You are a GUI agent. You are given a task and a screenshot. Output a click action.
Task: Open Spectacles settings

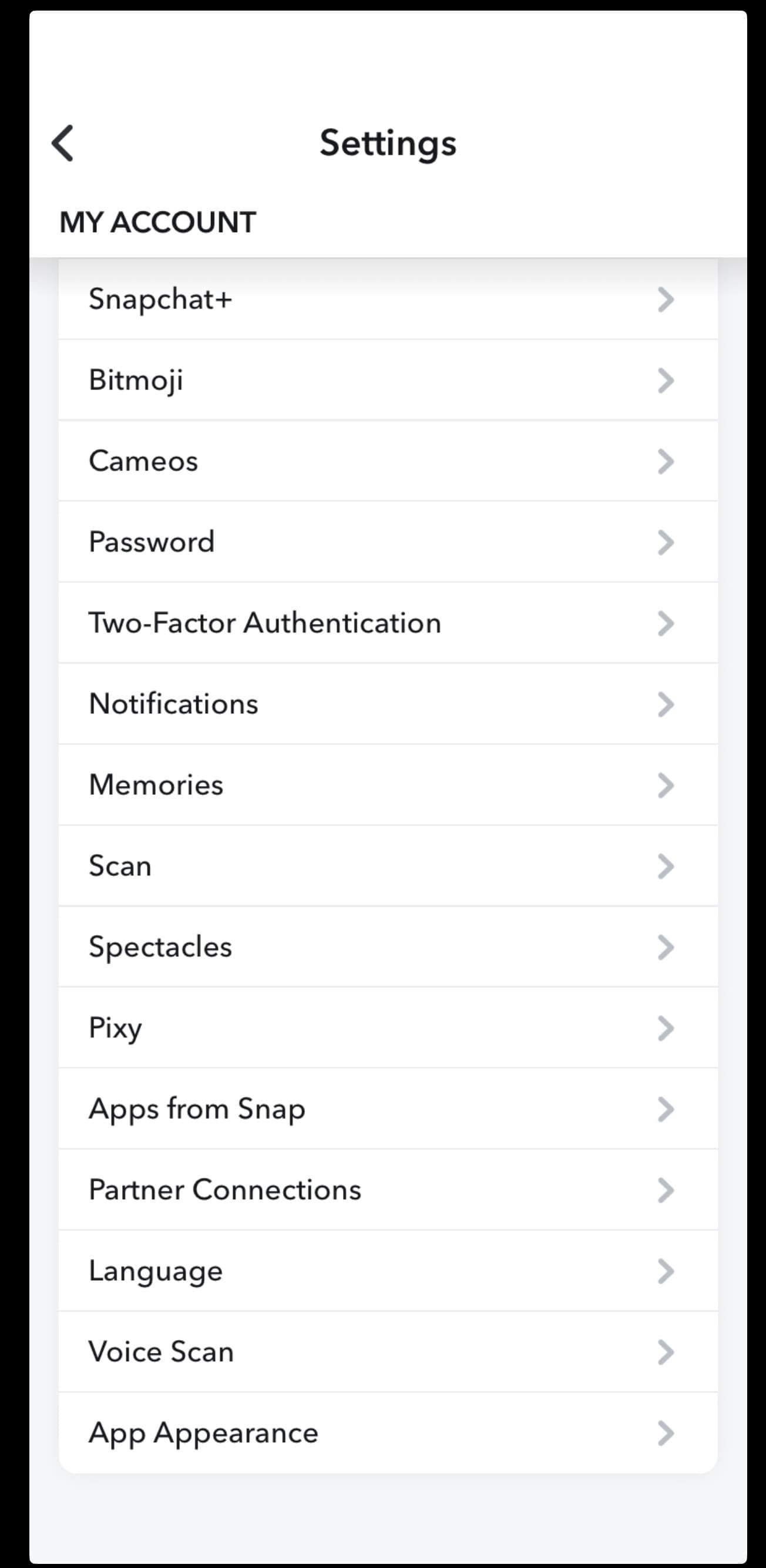pos(388,946)
